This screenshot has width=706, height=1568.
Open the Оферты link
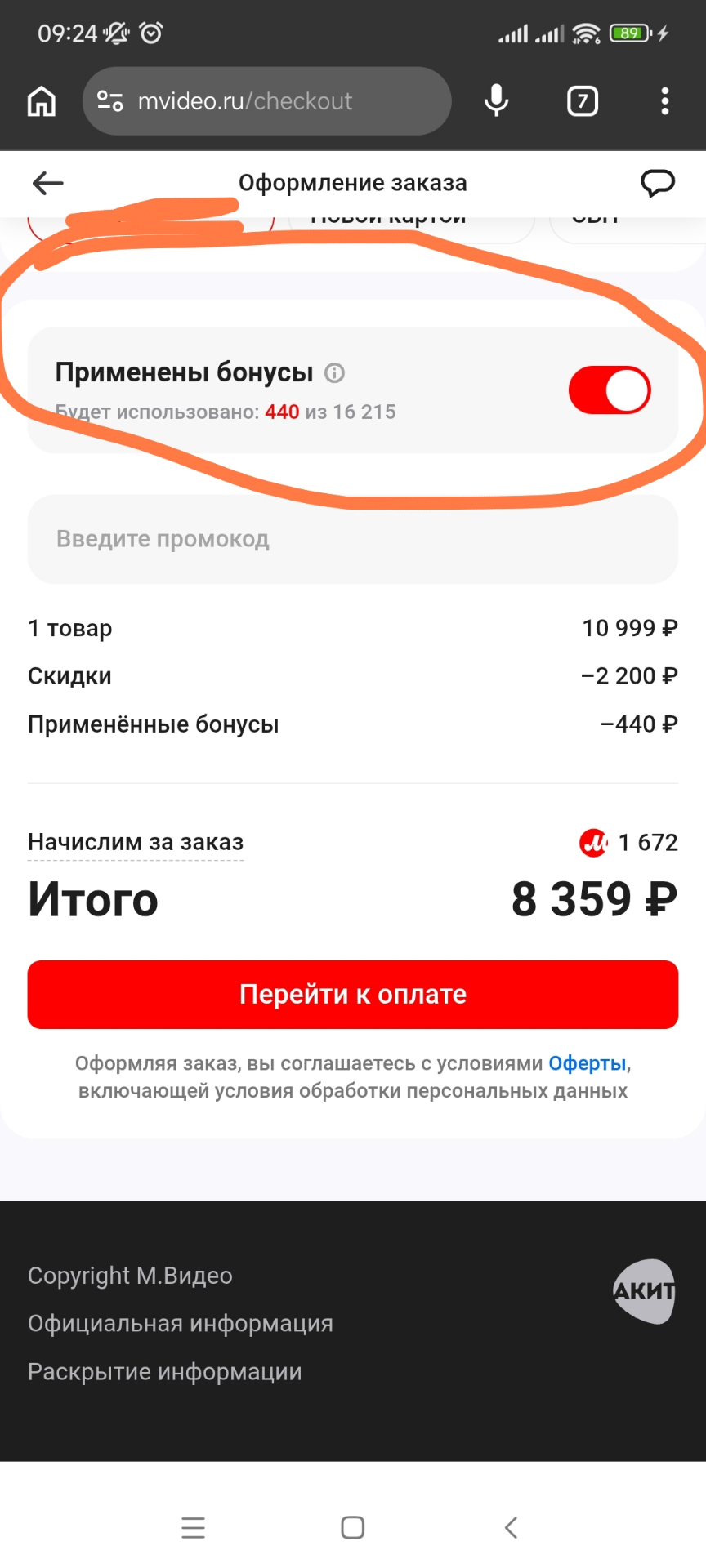pyautogui.click(x=587, y=1063)
